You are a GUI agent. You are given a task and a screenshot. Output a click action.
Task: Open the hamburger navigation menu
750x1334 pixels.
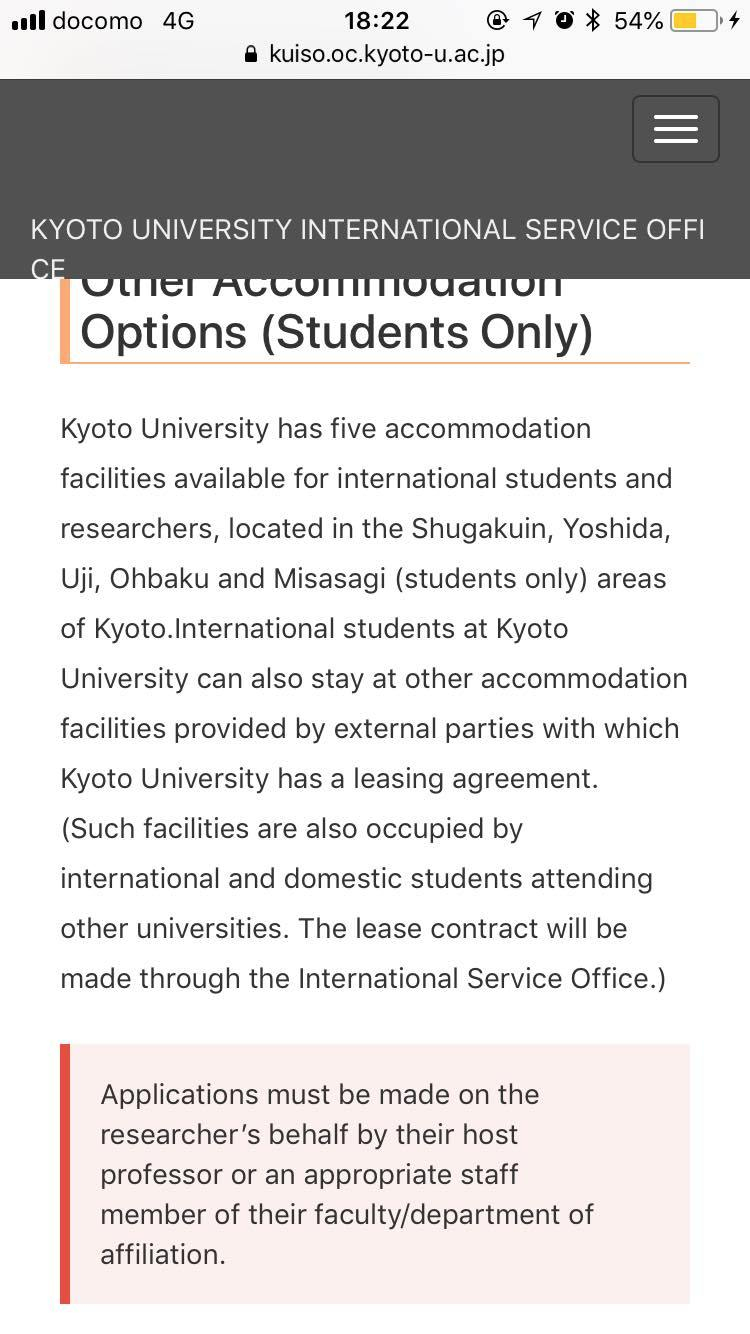[675, 129]
